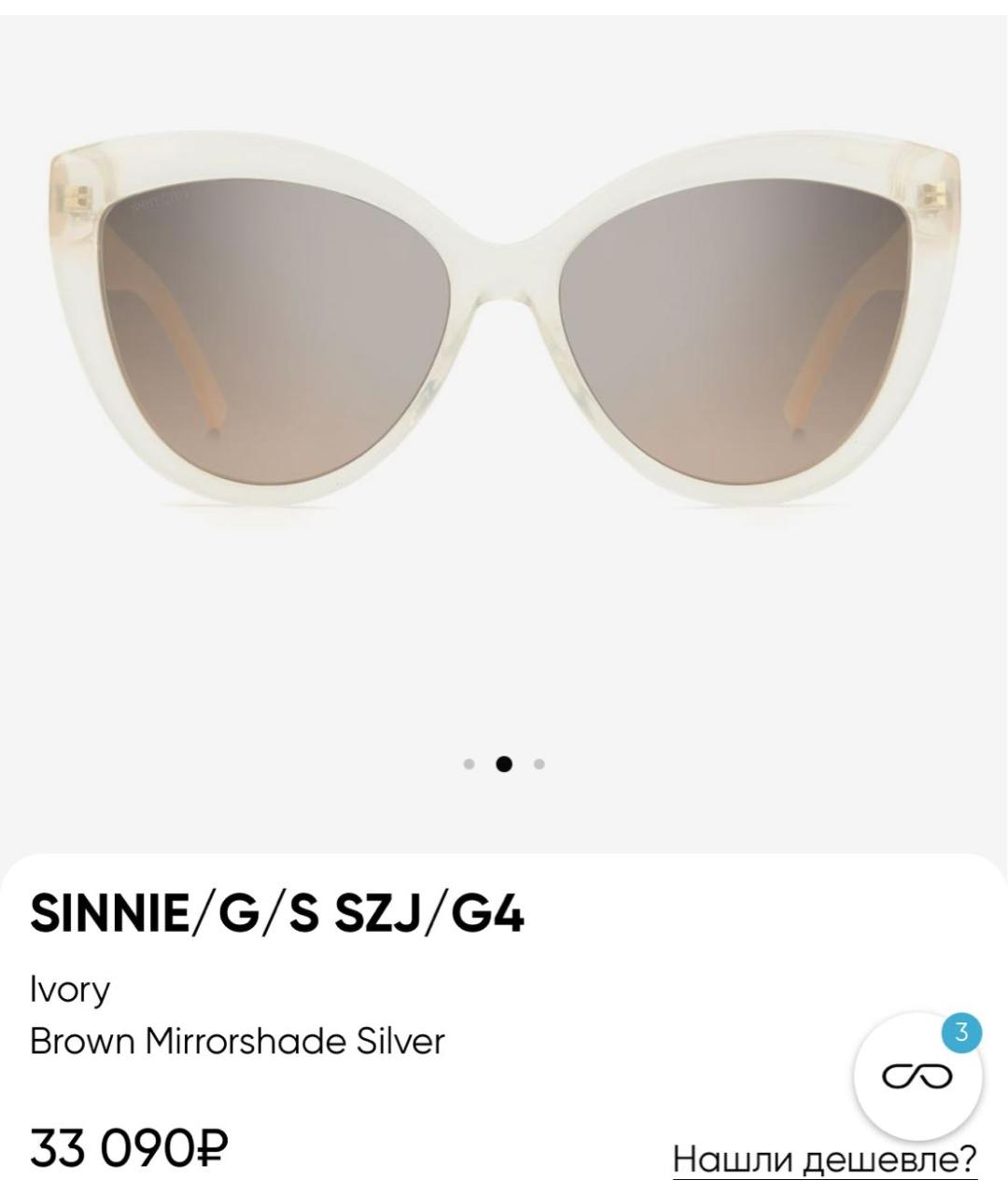Jump to the third image page dot

[539, 765]
